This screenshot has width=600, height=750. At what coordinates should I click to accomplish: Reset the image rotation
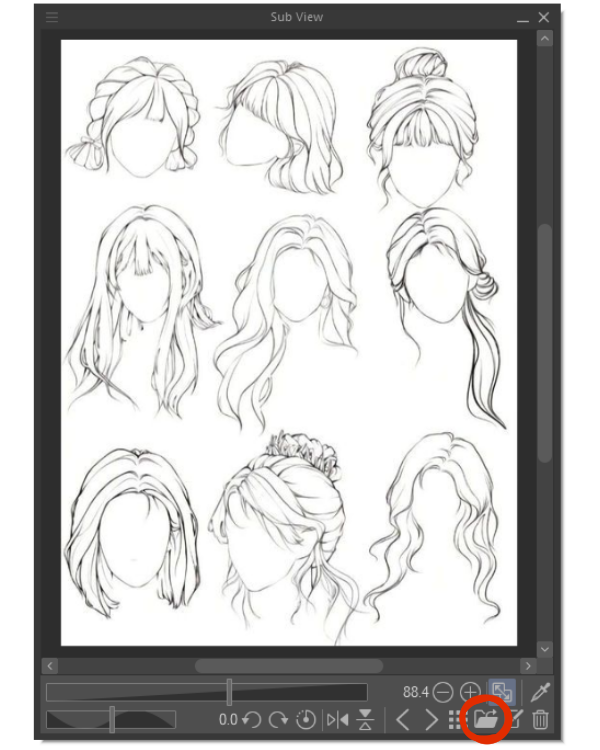point(306,719)
